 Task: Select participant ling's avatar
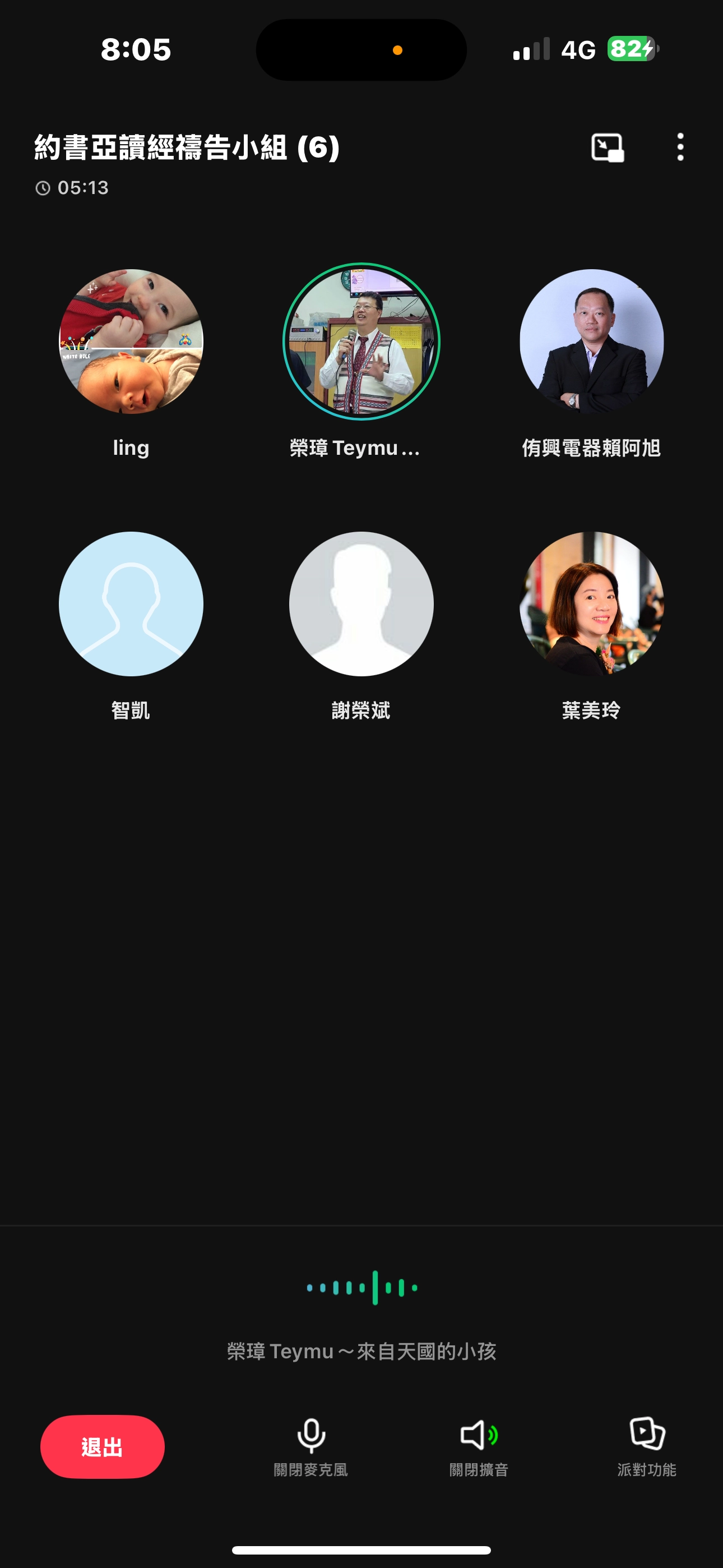click(x=131, y=342)
